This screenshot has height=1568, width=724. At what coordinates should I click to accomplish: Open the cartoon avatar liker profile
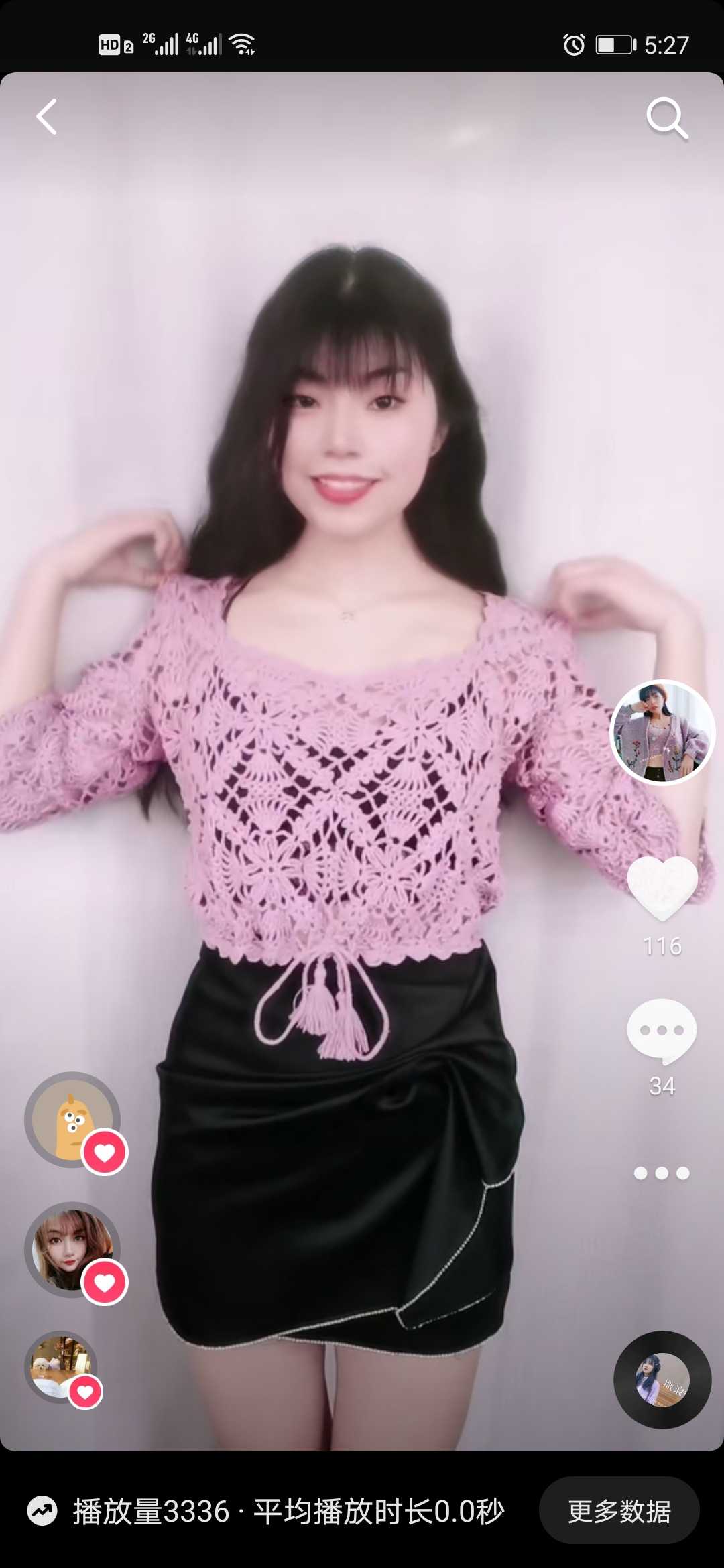72,1120
